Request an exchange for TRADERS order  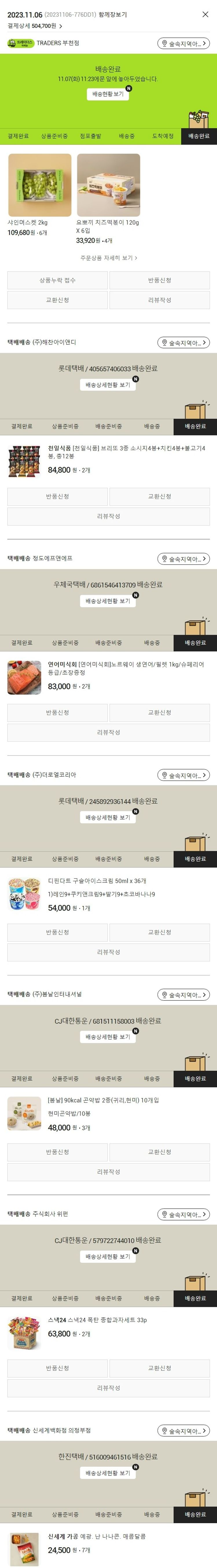(x=57, y=300)
